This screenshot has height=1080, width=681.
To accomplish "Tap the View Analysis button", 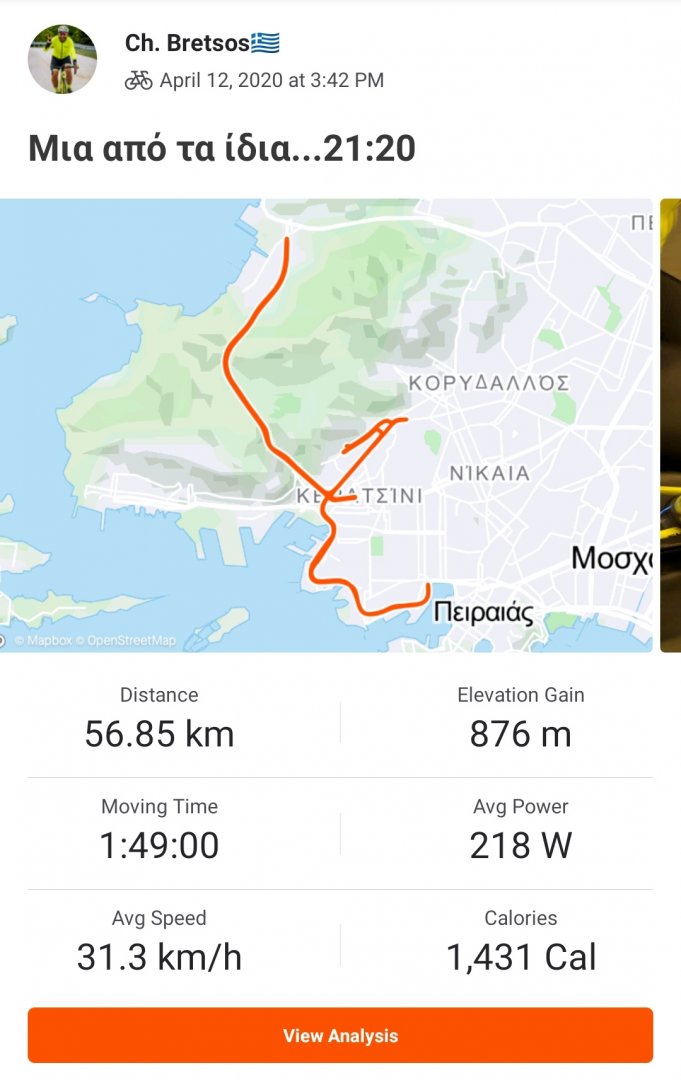I will (x=340, y=1035).
